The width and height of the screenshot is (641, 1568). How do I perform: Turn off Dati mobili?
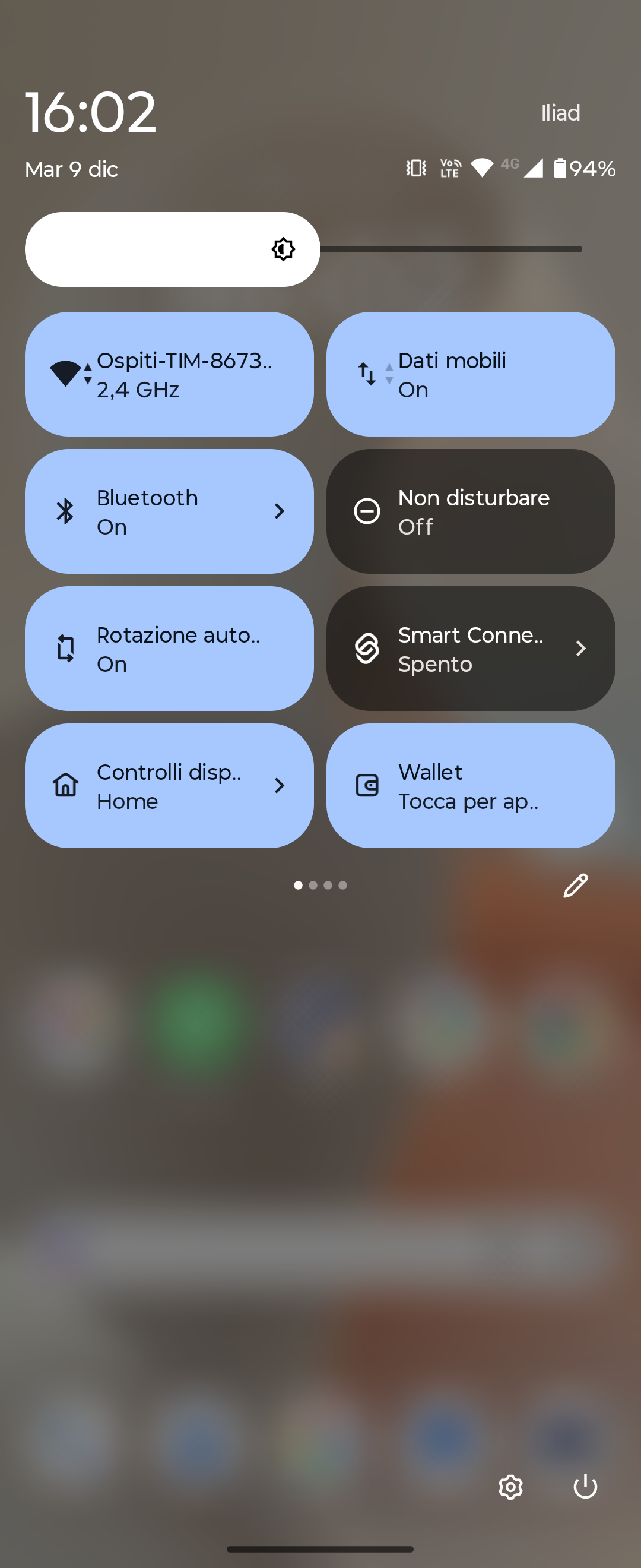click(x=470, y=374)
